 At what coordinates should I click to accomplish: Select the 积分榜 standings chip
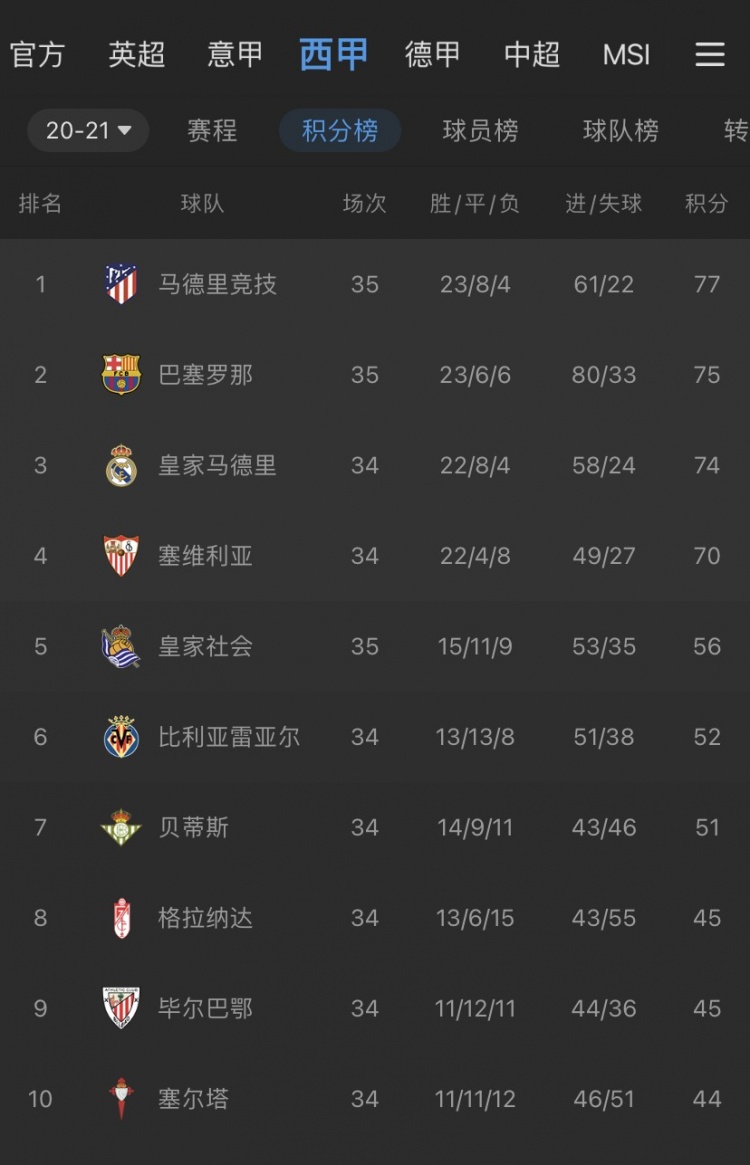coord(340,130)
